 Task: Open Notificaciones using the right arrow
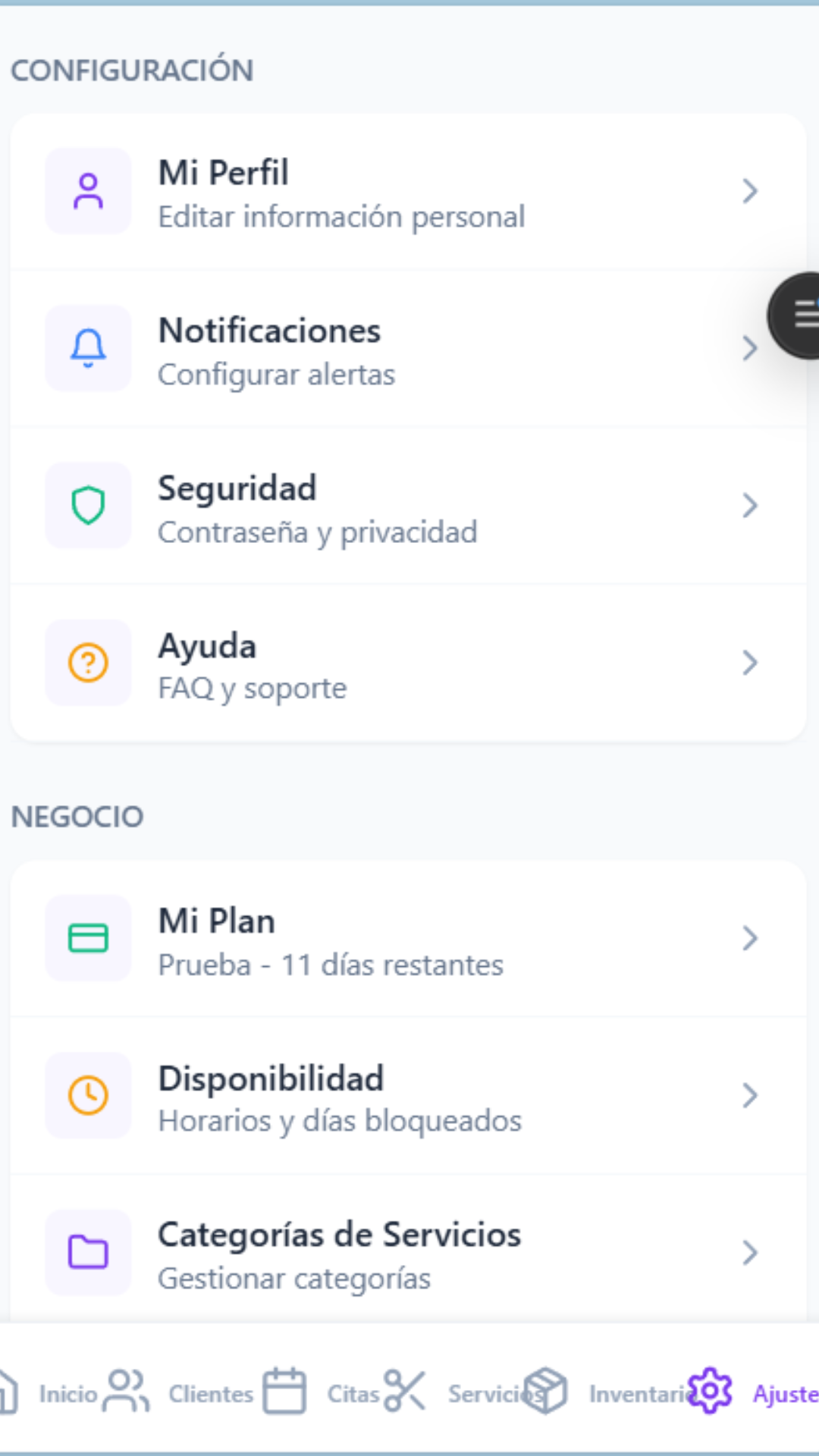click(750, 348)
